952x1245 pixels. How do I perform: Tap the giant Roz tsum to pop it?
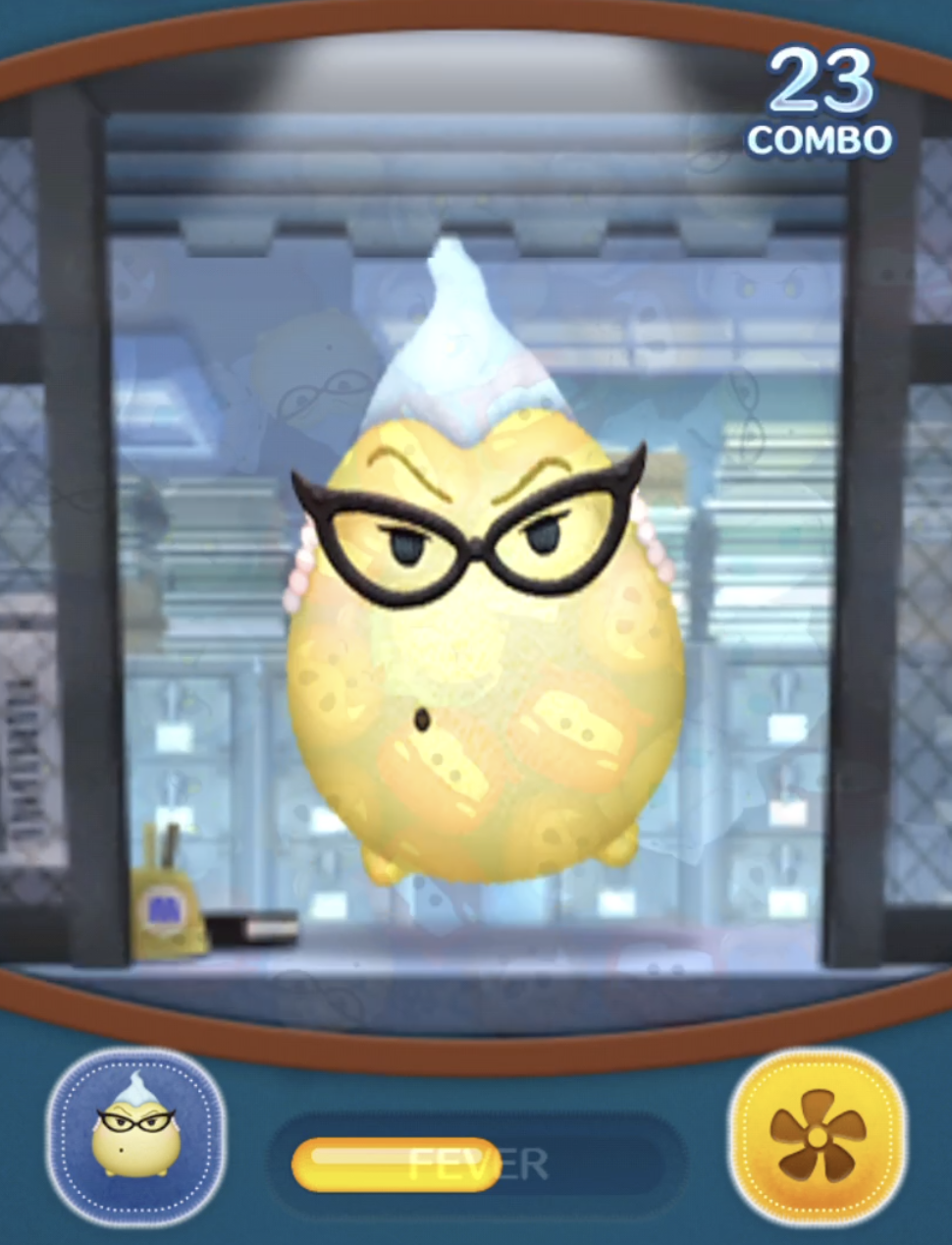(484, 648)
